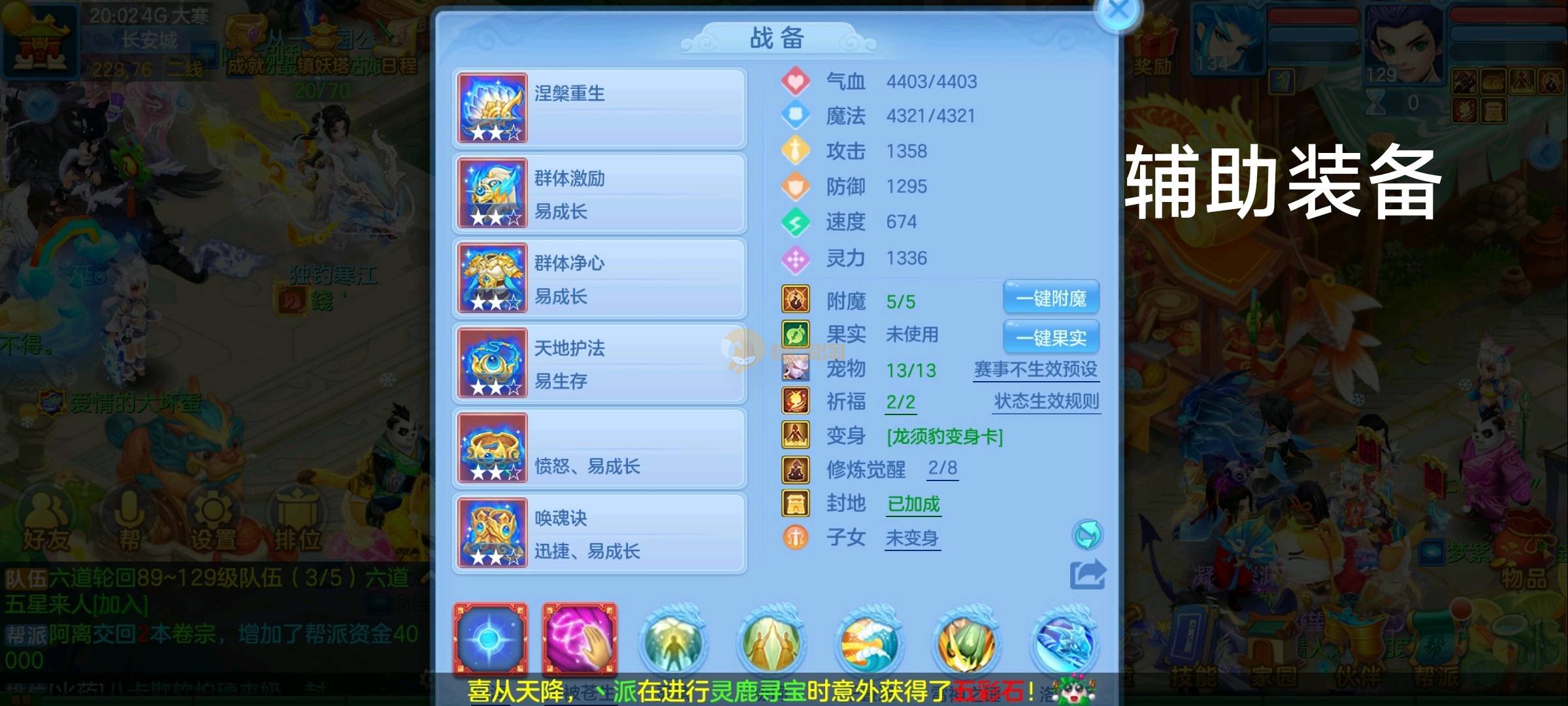Open the 子女 未变身 link
The width and height of the screenshot is (1568, 706).
912,539
